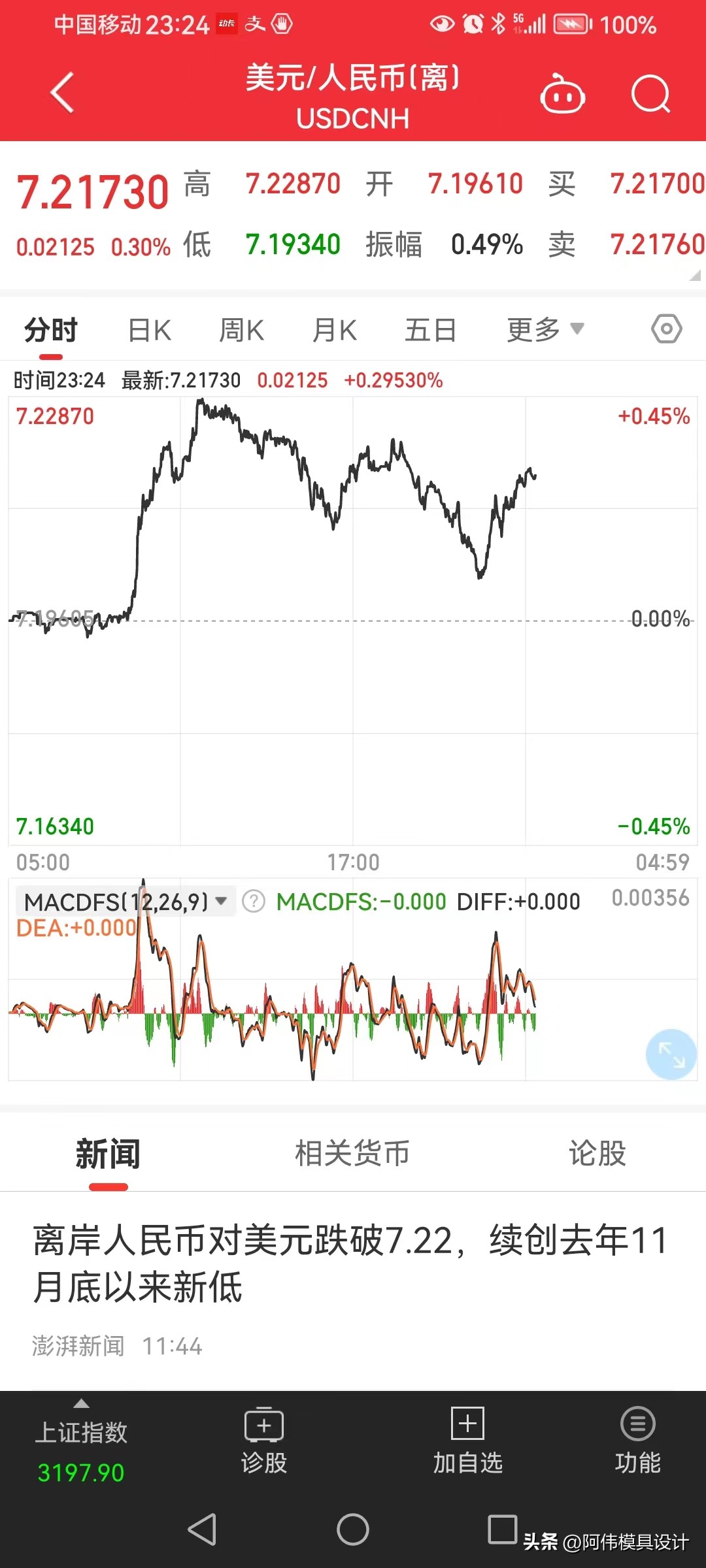This screenshot has width=706, height=1568.
Task: Add USDCNH to watchlist via 加自选
Action: click(467, 1441)
